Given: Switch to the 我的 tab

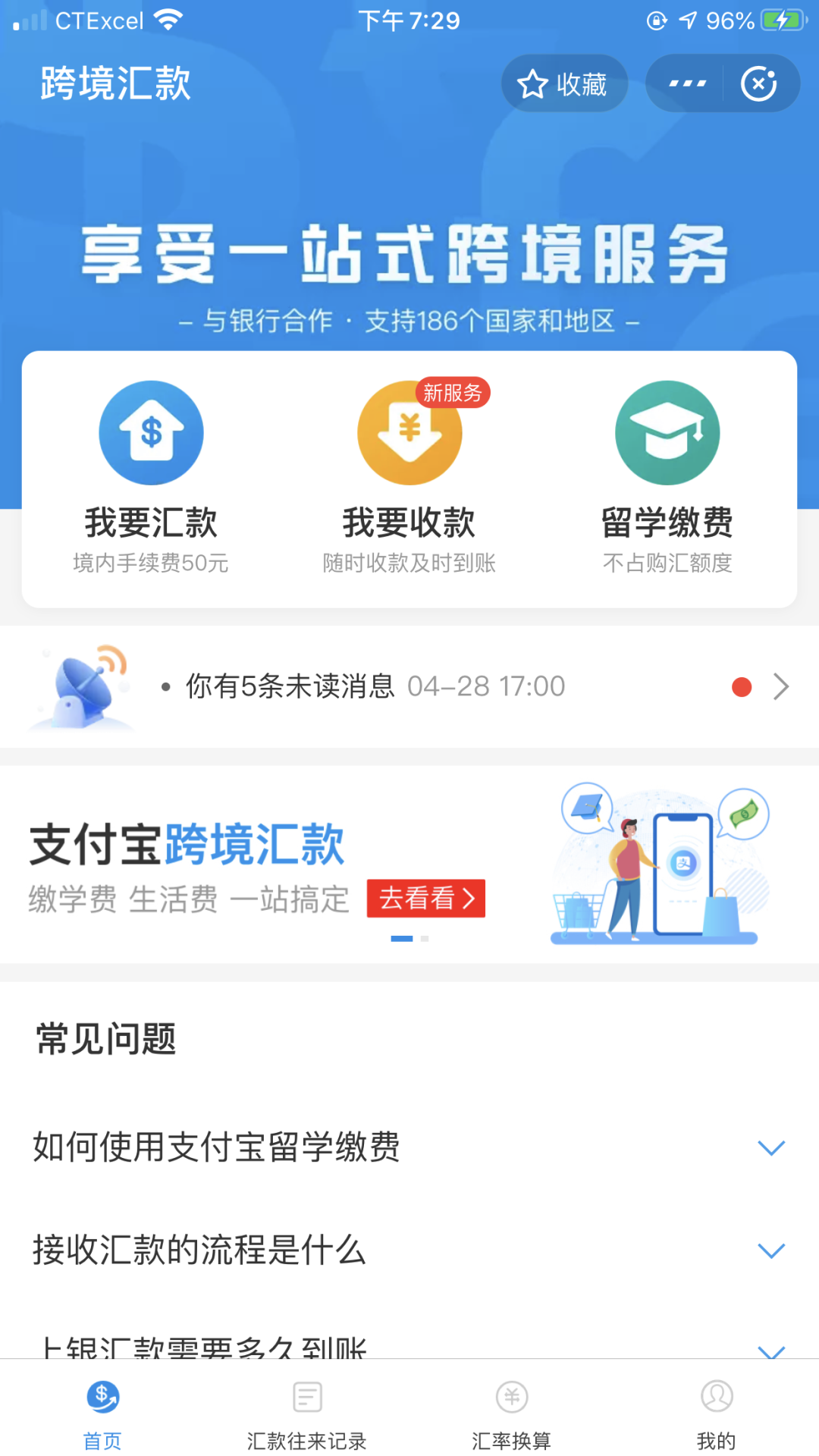Looking at the screenshot, I should [717, 1413].
